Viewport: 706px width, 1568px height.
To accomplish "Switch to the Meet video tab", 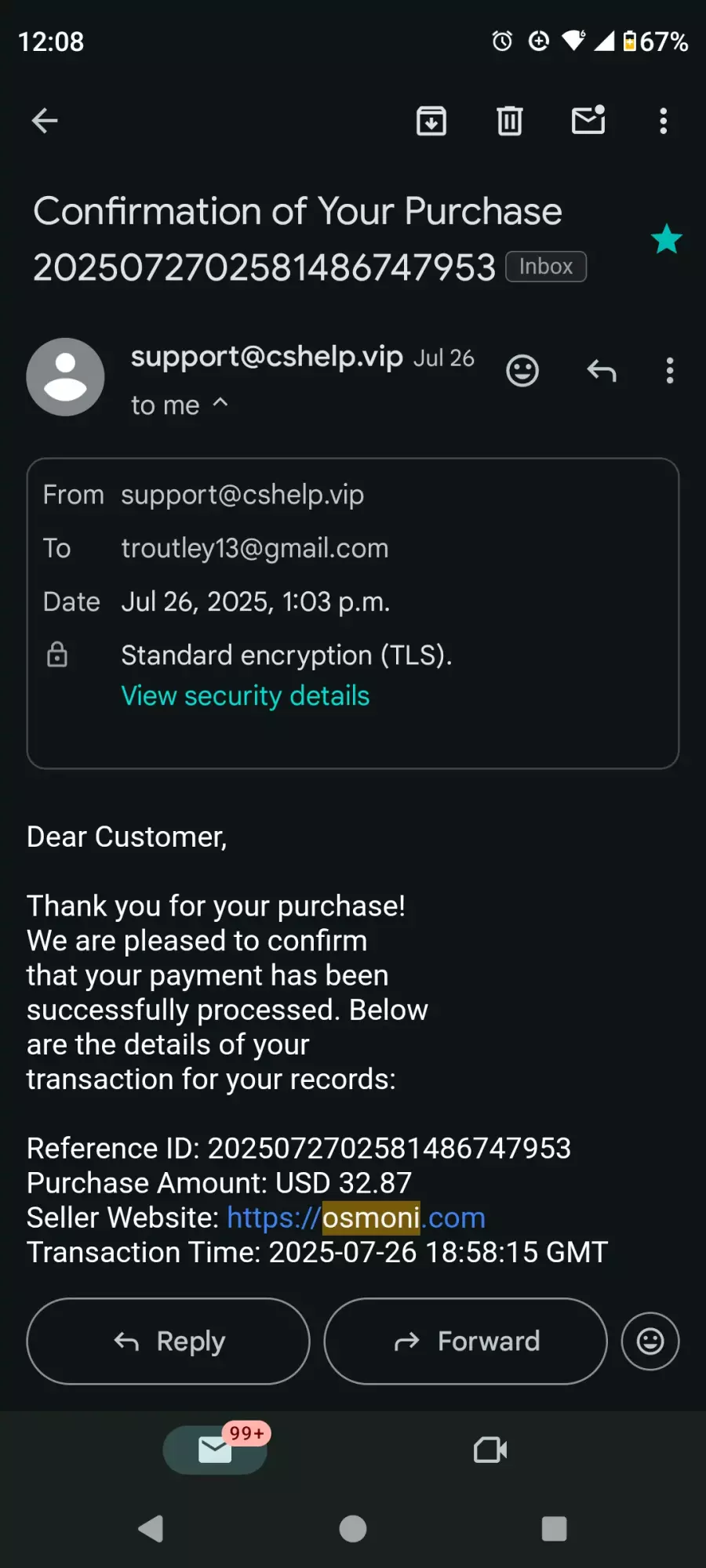I will (490, 1450).
